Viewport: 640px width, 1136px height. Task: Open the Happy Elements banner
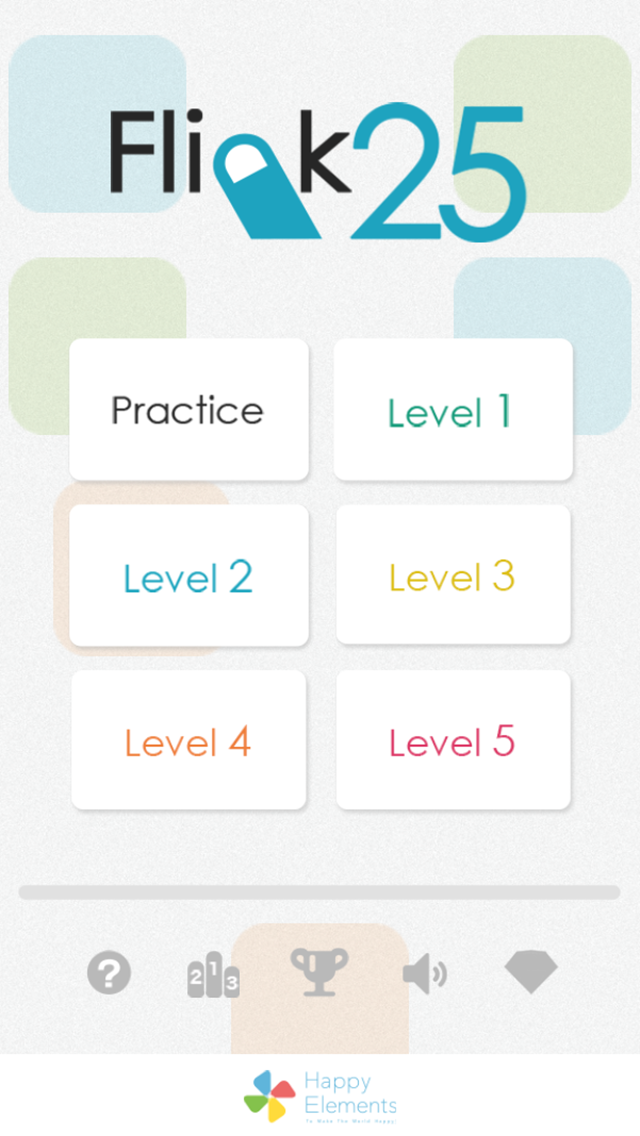pyautogui.click(x=320, y=1095)
